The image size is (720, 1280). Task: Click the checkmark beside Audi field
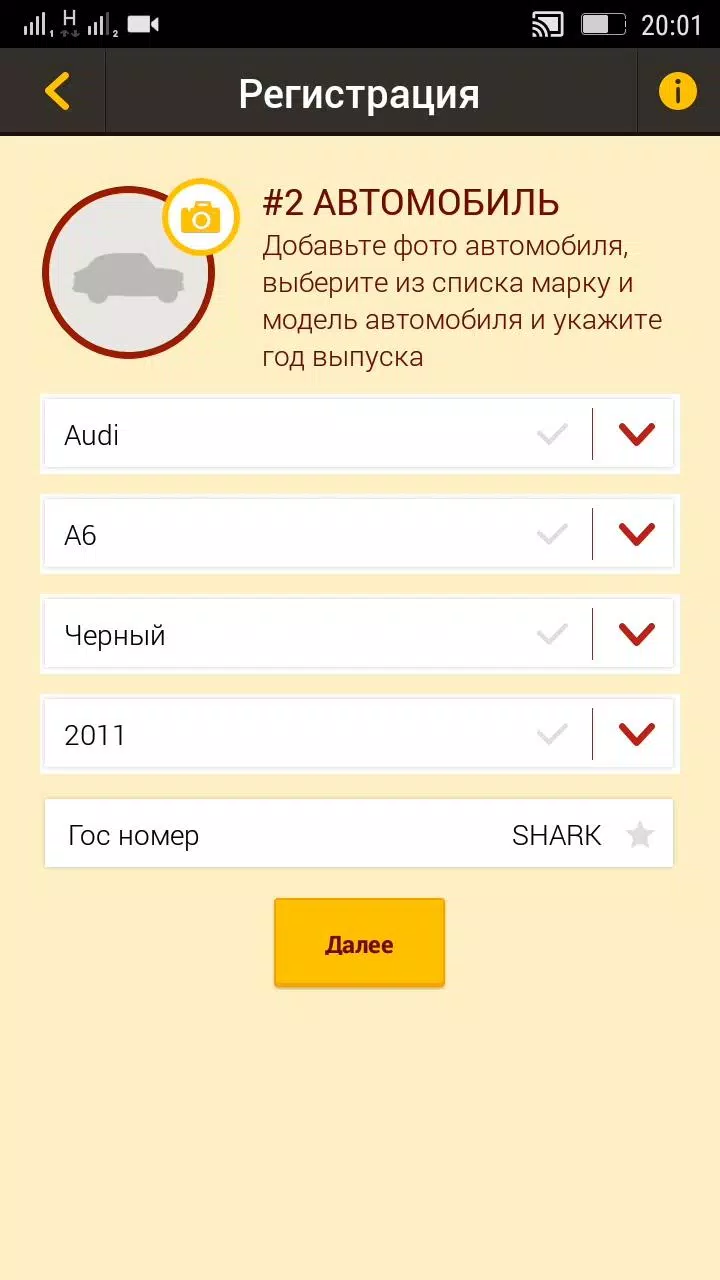(x=552, y=434)
